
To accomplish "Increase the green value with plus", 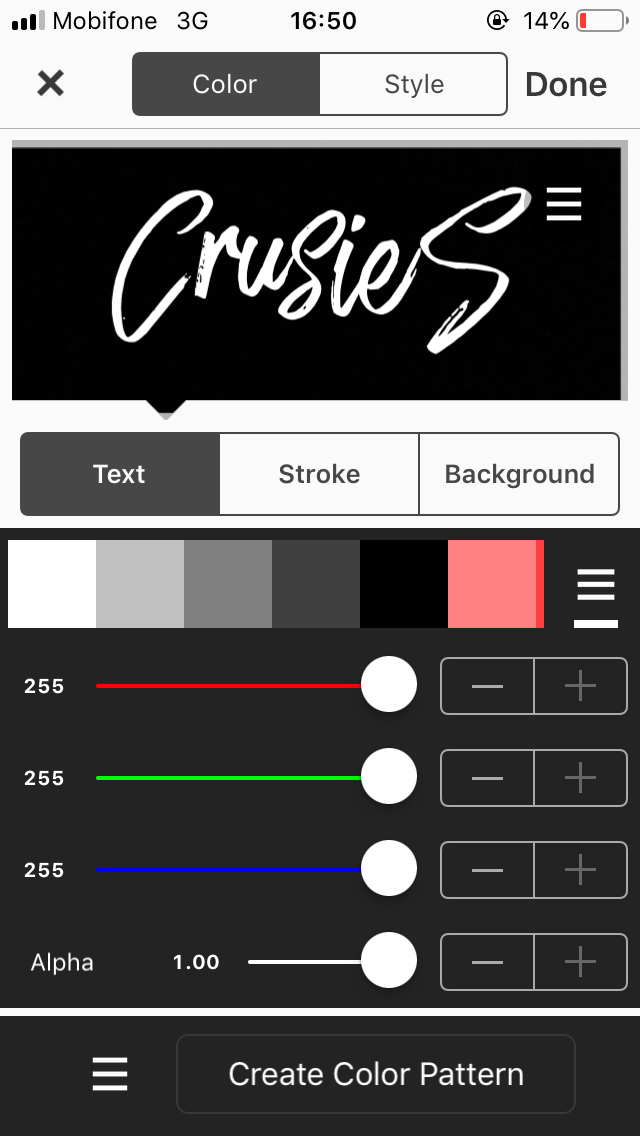I will click(x=581, y=778).
